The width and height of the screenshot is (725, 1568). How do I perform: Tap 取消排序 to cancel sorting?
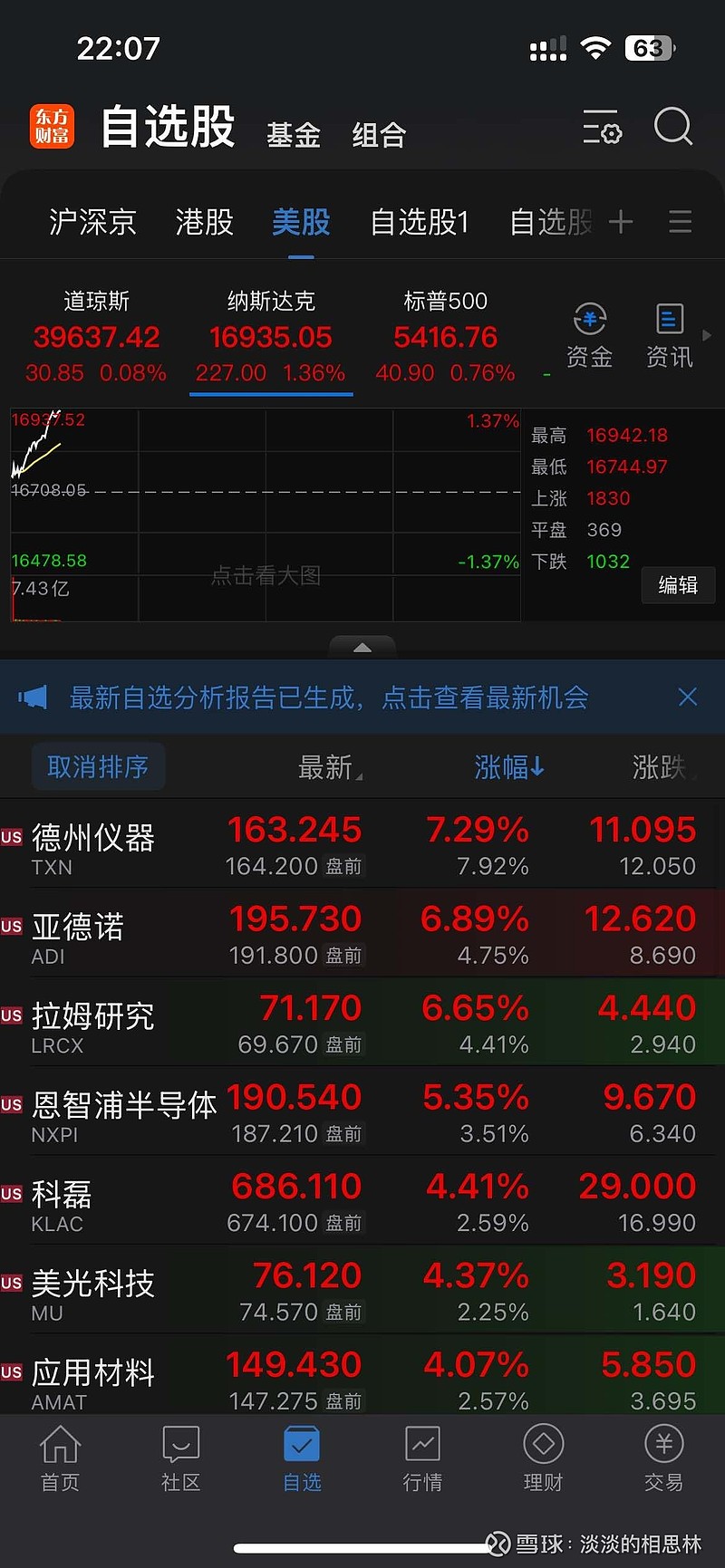98,767
